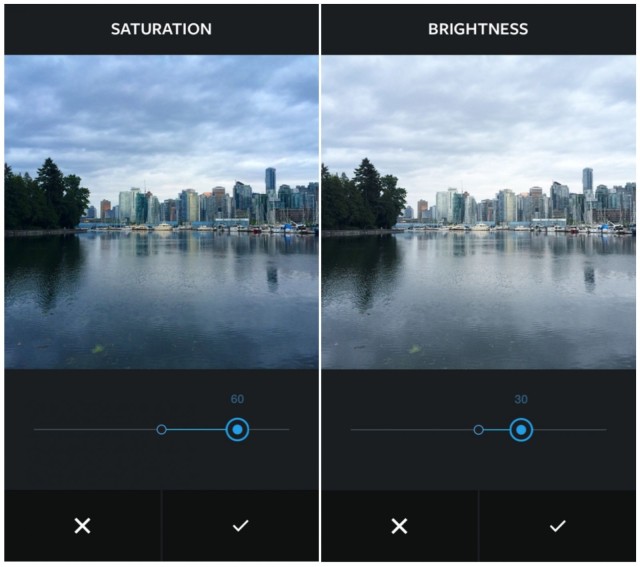
Task: Confirm the Brightness adjustment with checkmark
Action: (x=557, y=526)
